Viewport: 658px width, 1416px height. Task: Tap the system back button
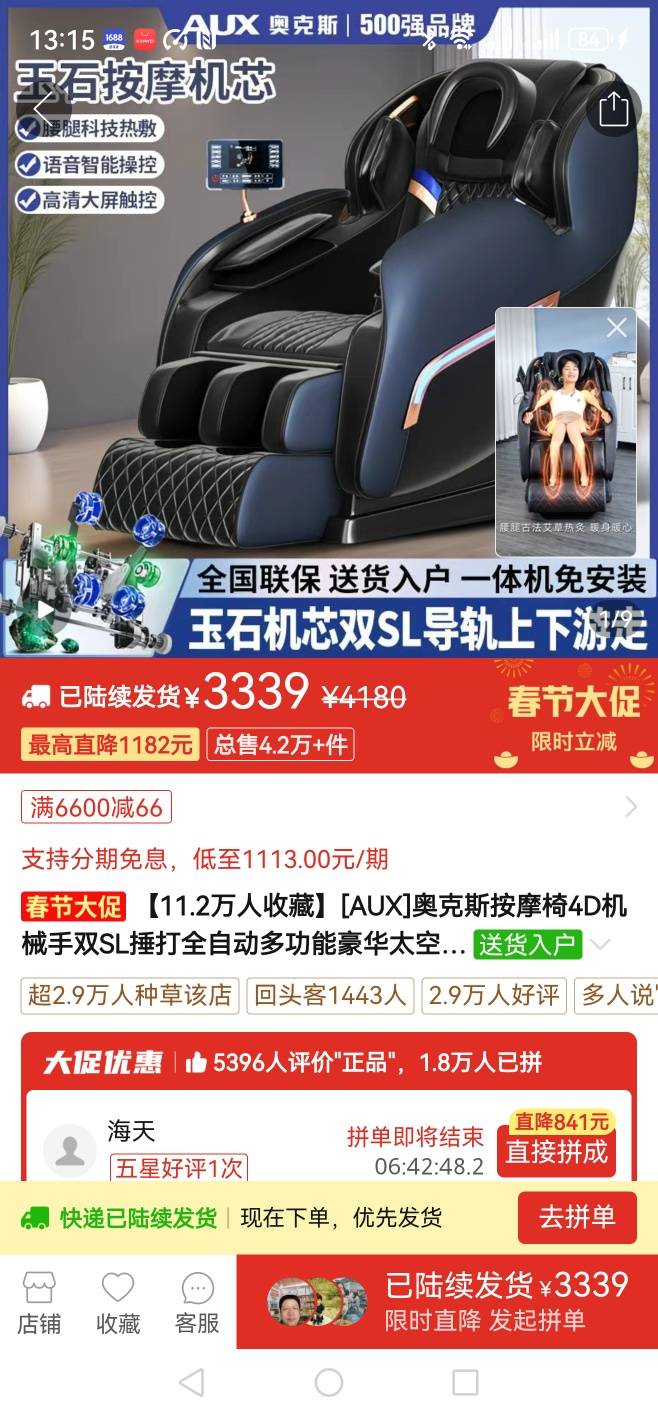pyautogui.click(x=191, y=1382)
